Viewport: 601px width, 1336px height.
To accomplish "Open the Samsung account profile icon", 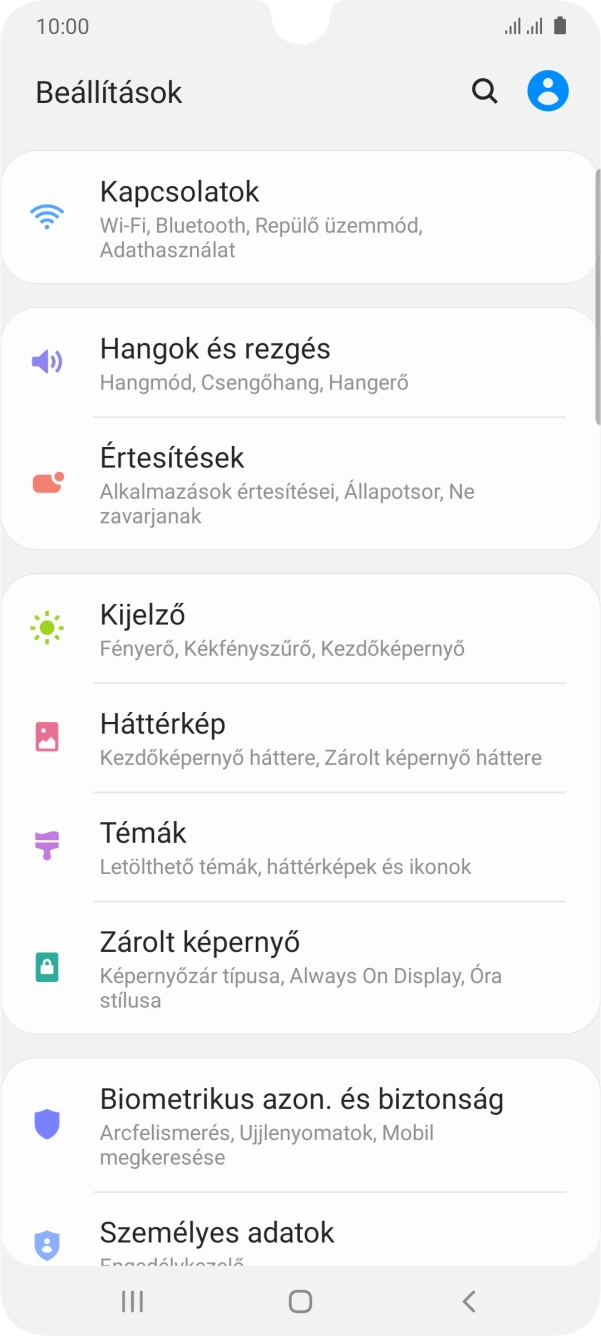I will coord(547,92).
